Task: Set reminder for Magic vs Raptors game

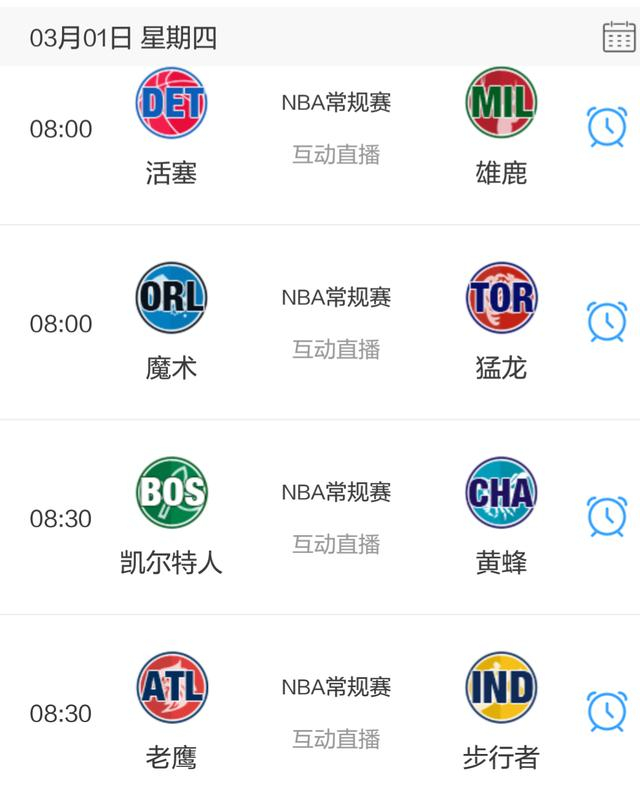Action: pyautogui.click(x=606, y=322)
